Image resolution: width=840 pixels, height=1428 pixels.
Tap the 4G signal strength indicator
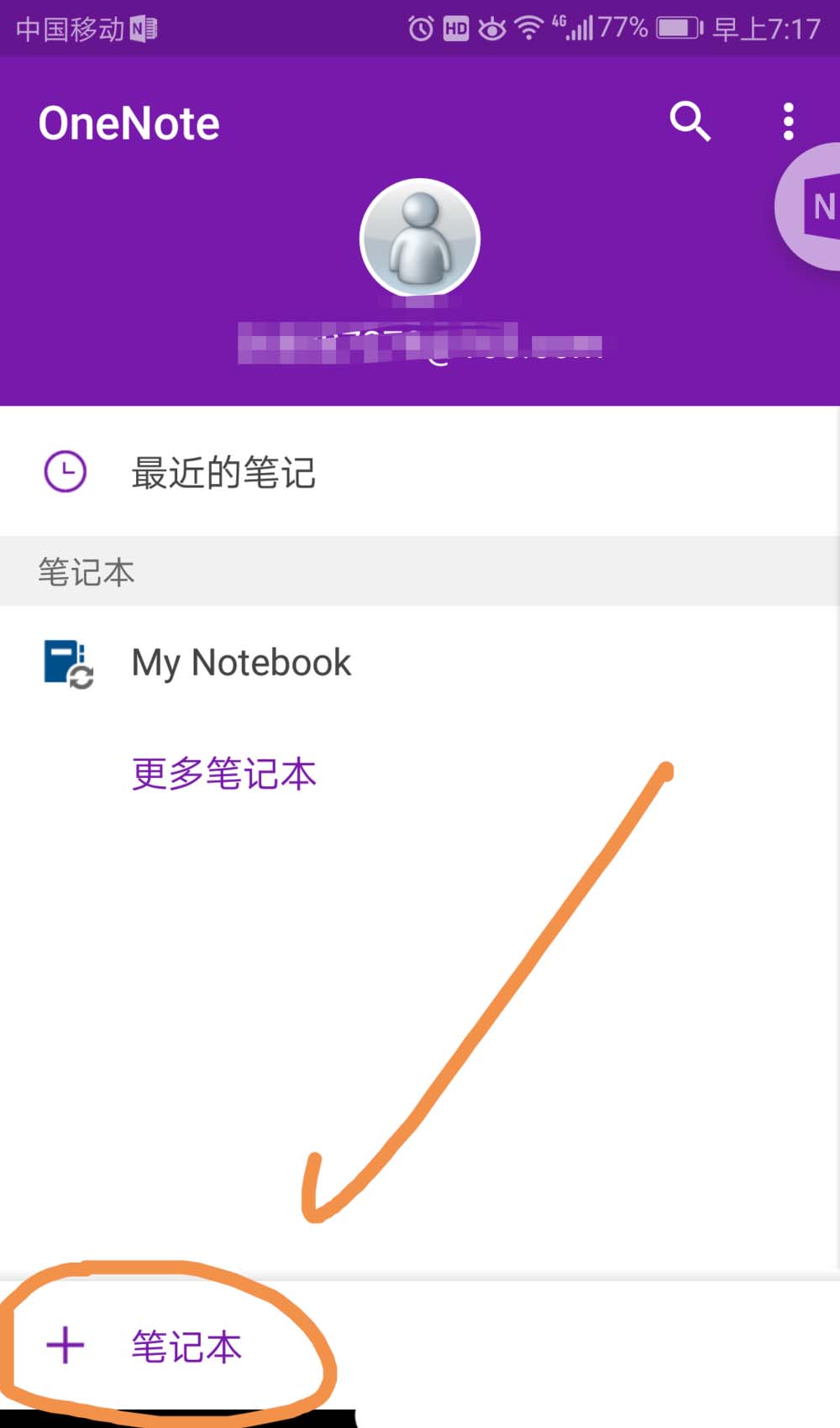pyautogui.click(x=575, y=27)
